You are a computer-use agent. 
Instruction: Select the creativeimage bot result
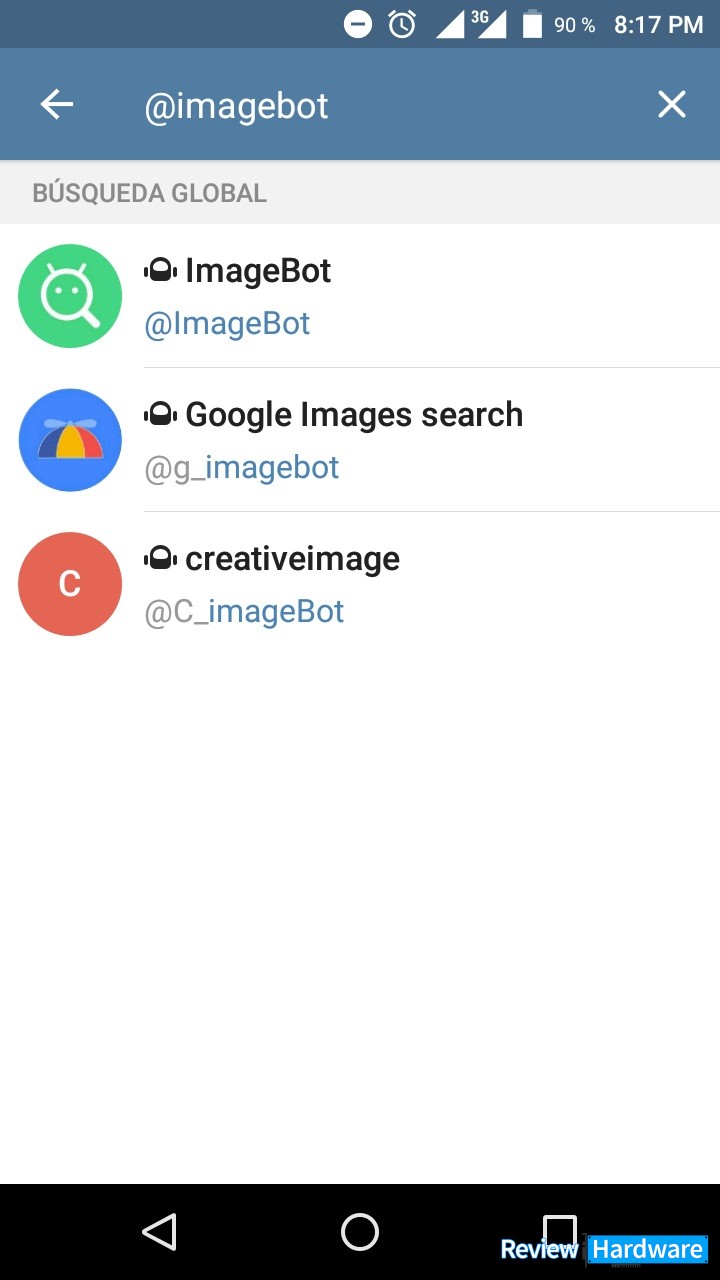click(360, 584)
